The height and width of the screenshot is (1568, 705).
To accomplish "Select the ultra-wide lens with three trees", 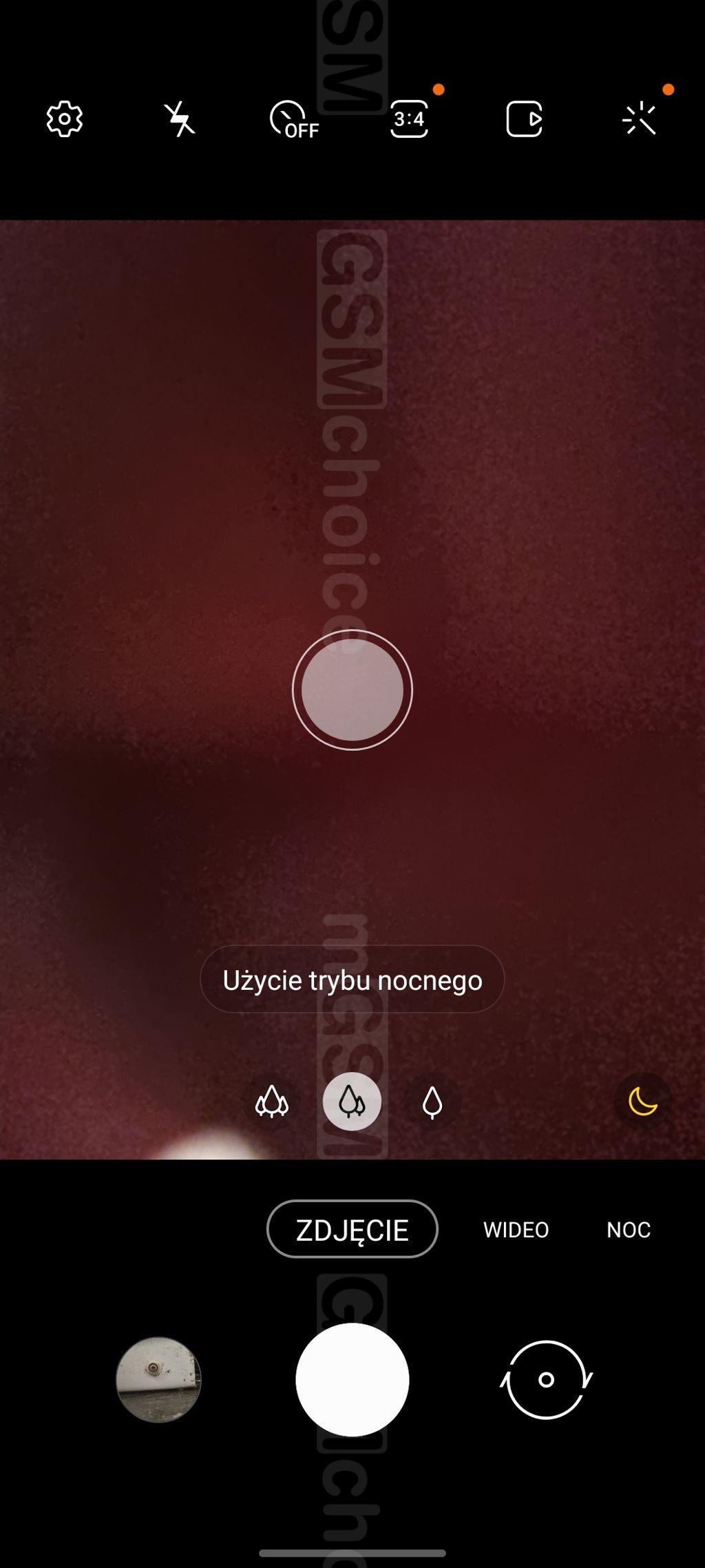I will pyautogui.click(x=272, y=1102).
